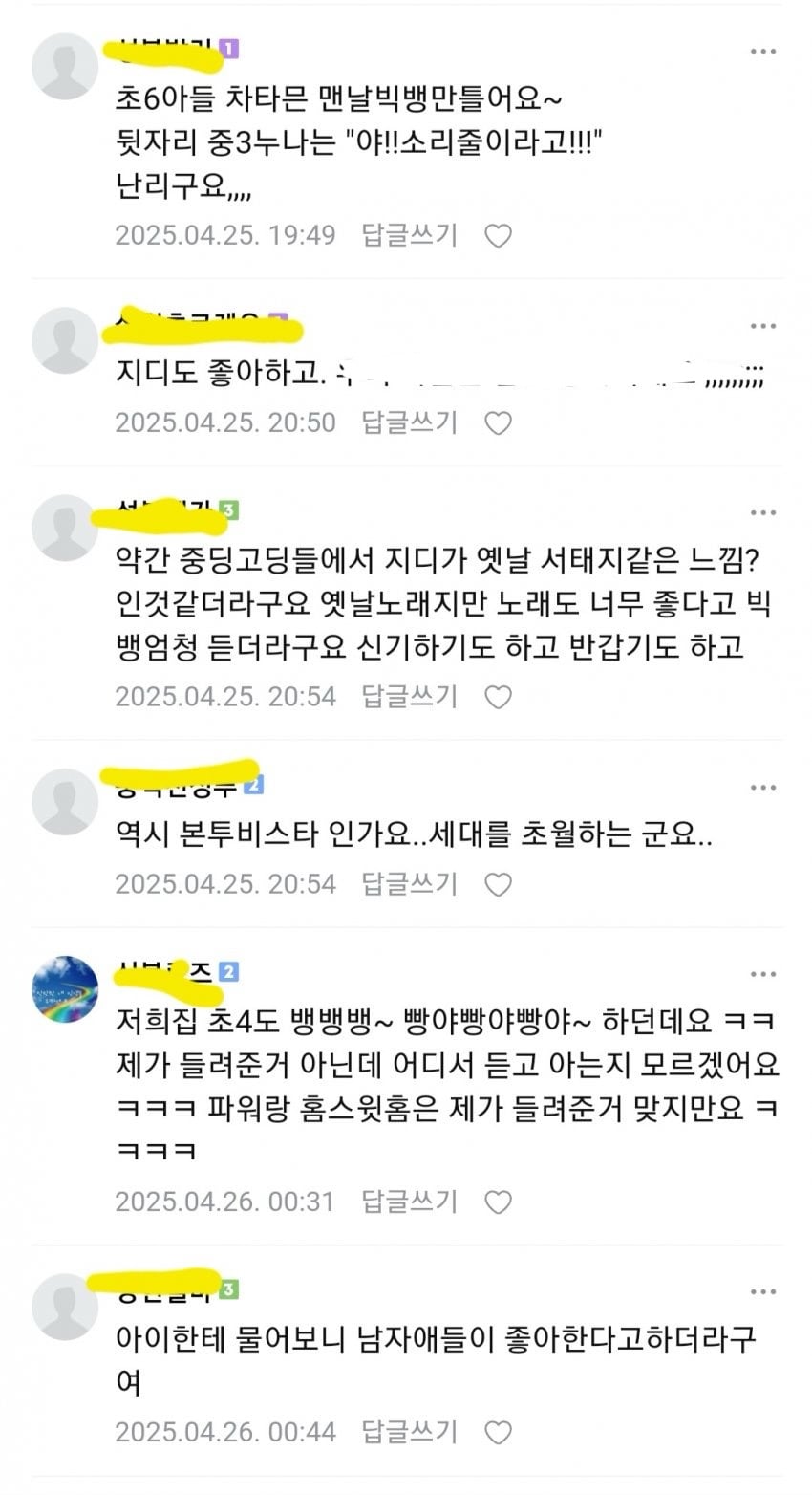This screenshot has height=1495, width=812.
Task: Like the 남자애들이 좋아한다고 comment
Action: [x=498, y=1432]
